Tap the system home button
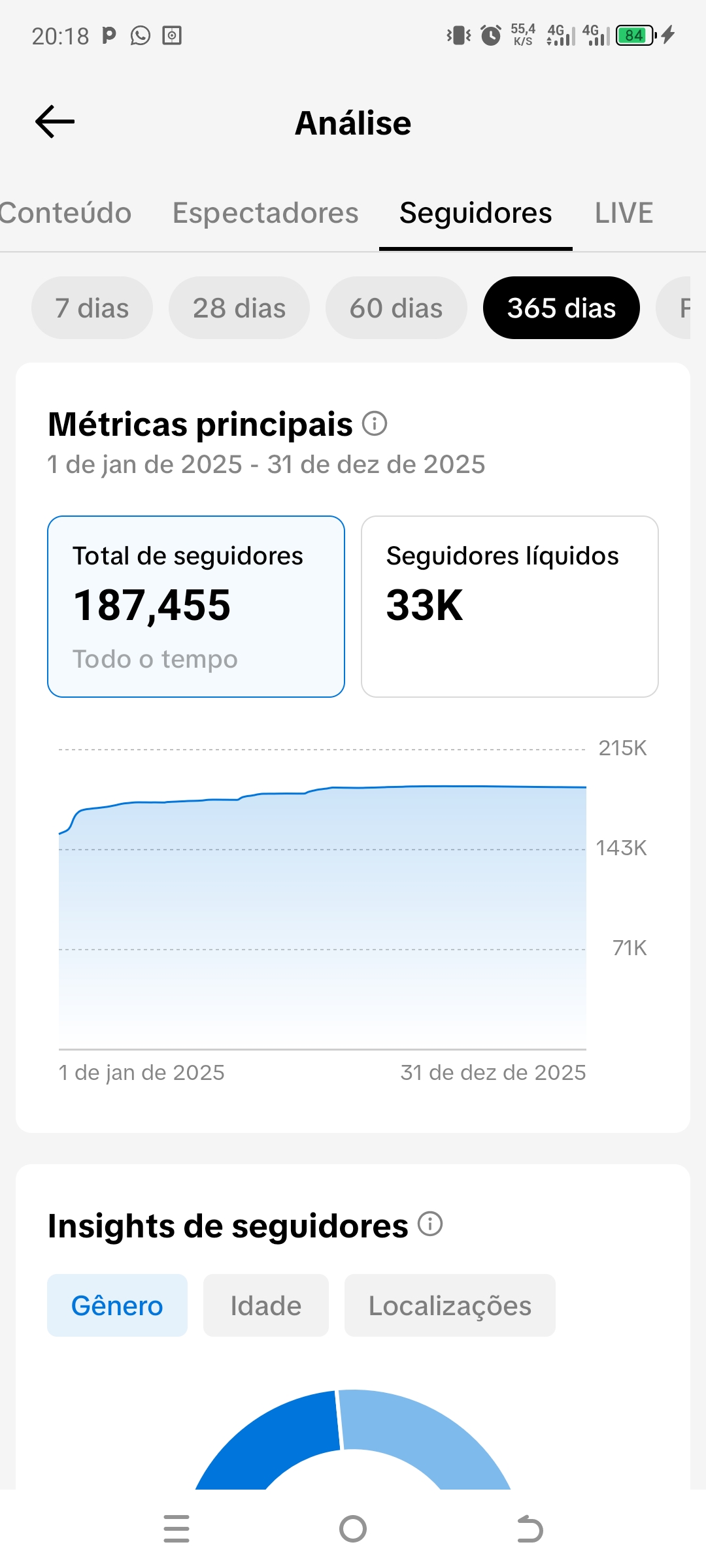The width and height of the screenshot is (706, 1568). [x=353, y=1529]
